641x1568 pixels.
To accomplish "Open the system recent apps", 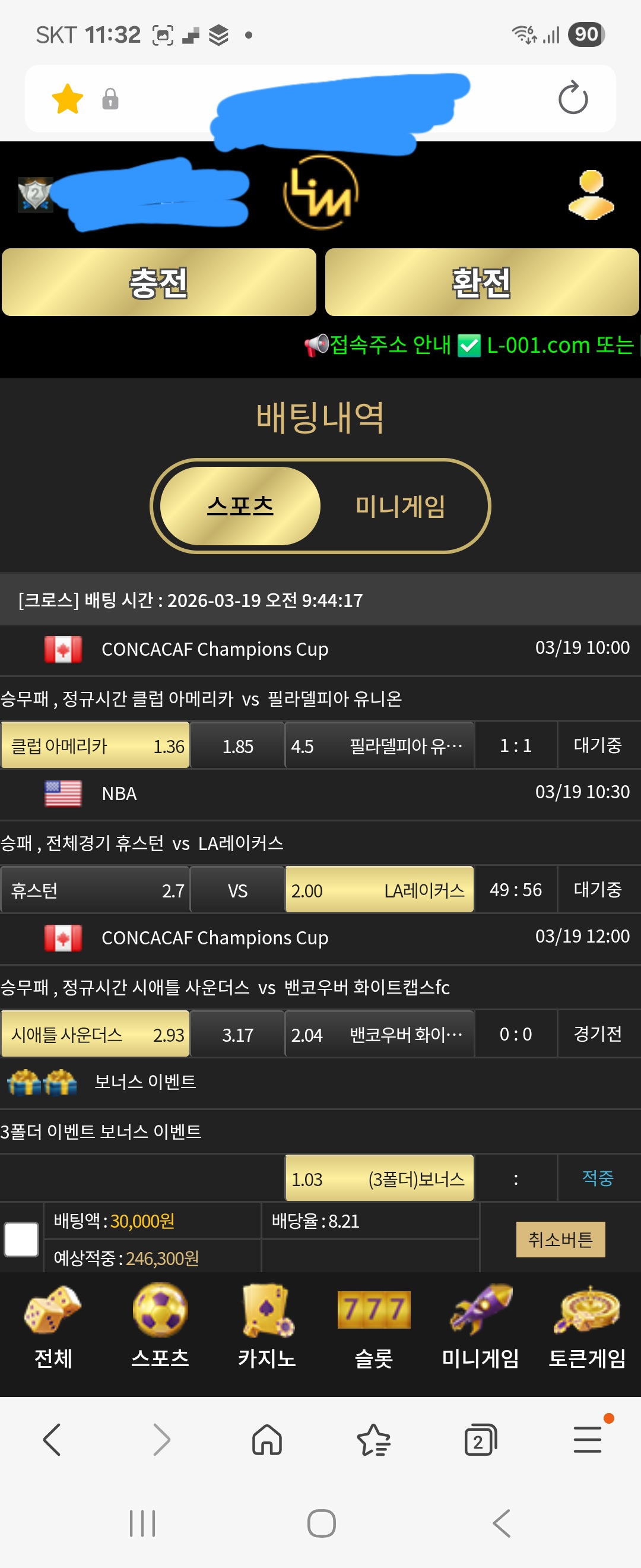I will (142, 1523).
